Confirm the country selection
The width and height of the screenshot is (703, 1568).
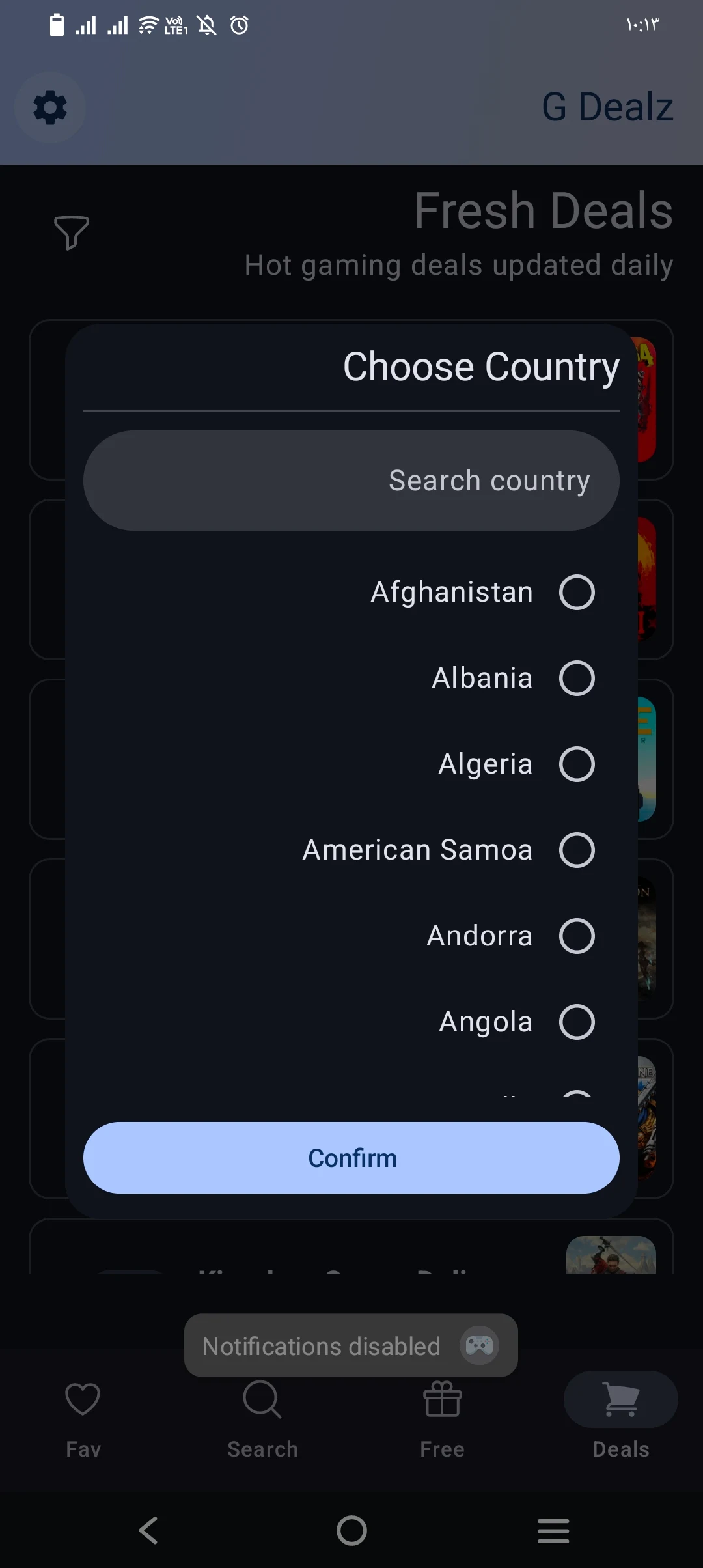click(351, 1158)
